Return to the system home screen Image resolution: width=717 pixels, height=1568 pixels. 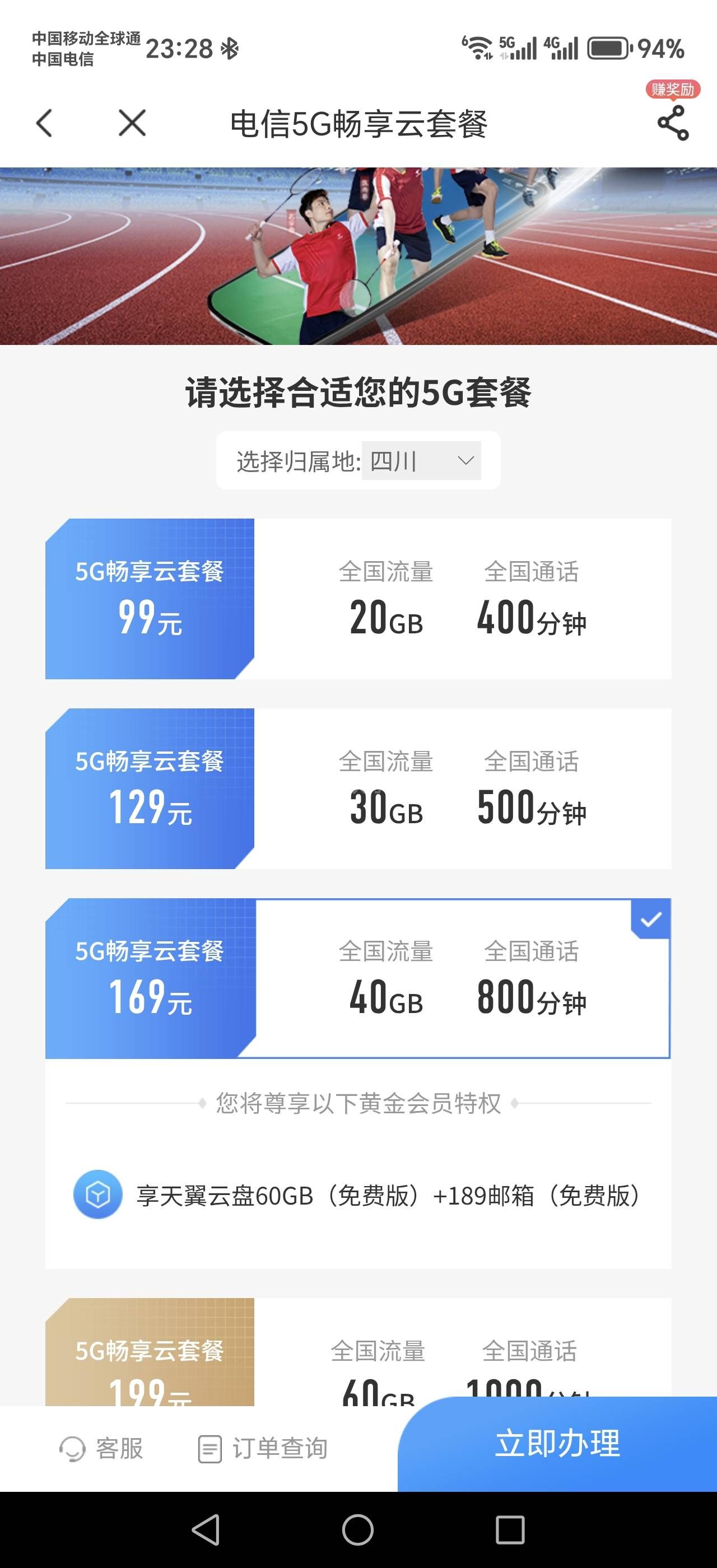(x=358, y=1530)
